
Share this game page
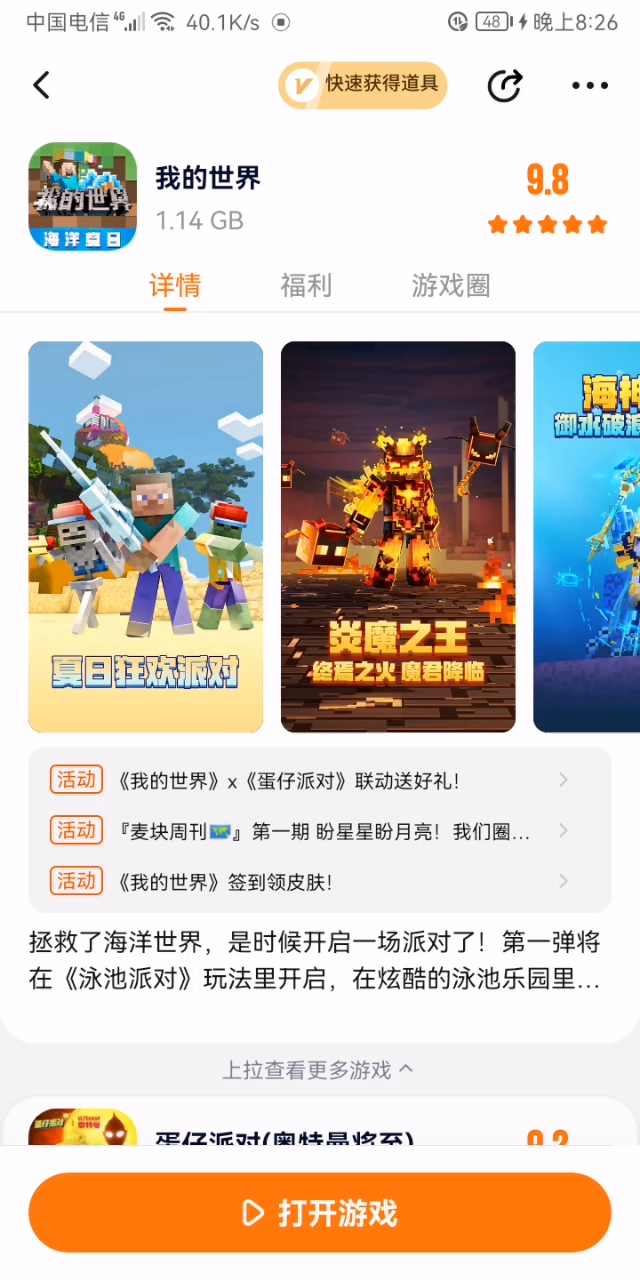coord(505,86)
